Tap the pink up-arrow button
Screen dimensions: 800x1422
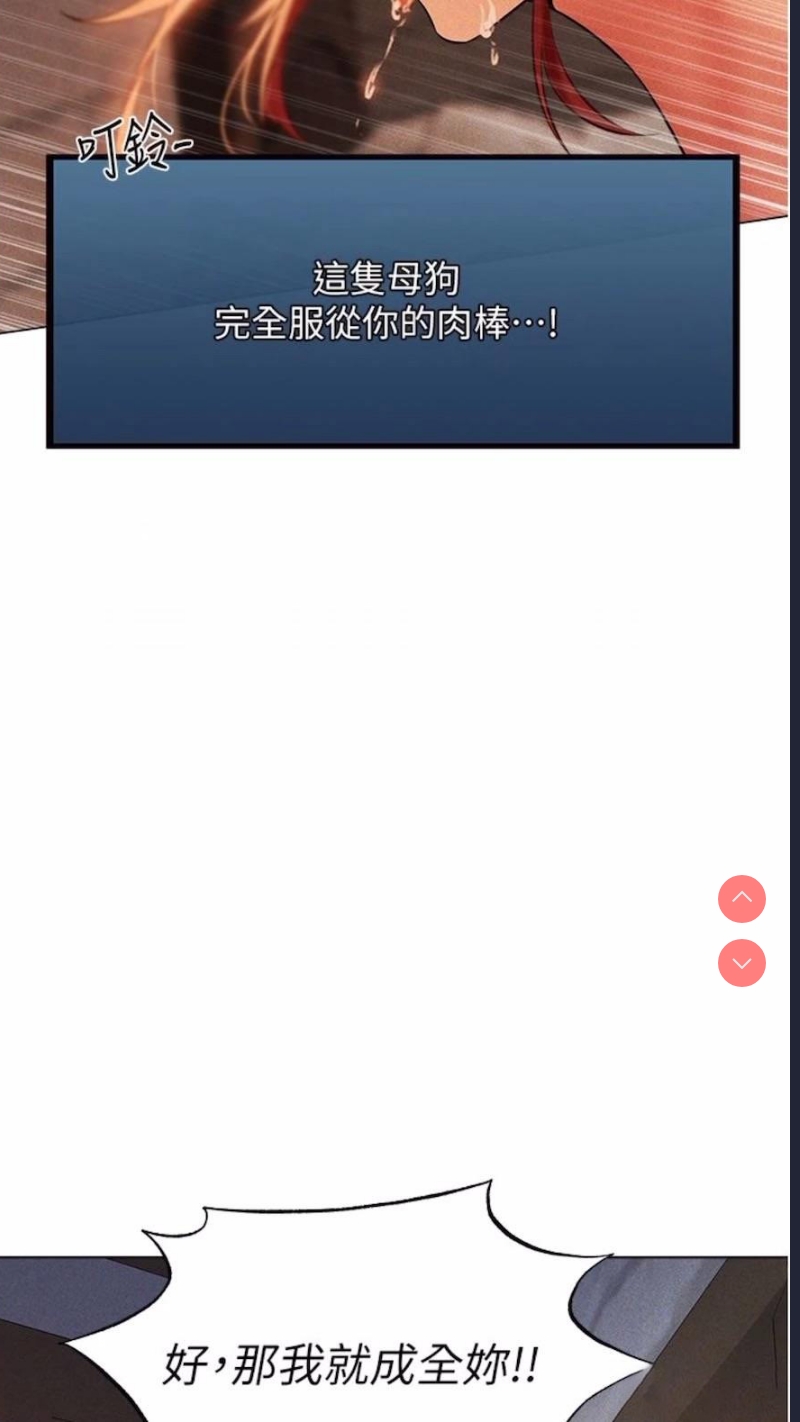[x=742, y=899]
